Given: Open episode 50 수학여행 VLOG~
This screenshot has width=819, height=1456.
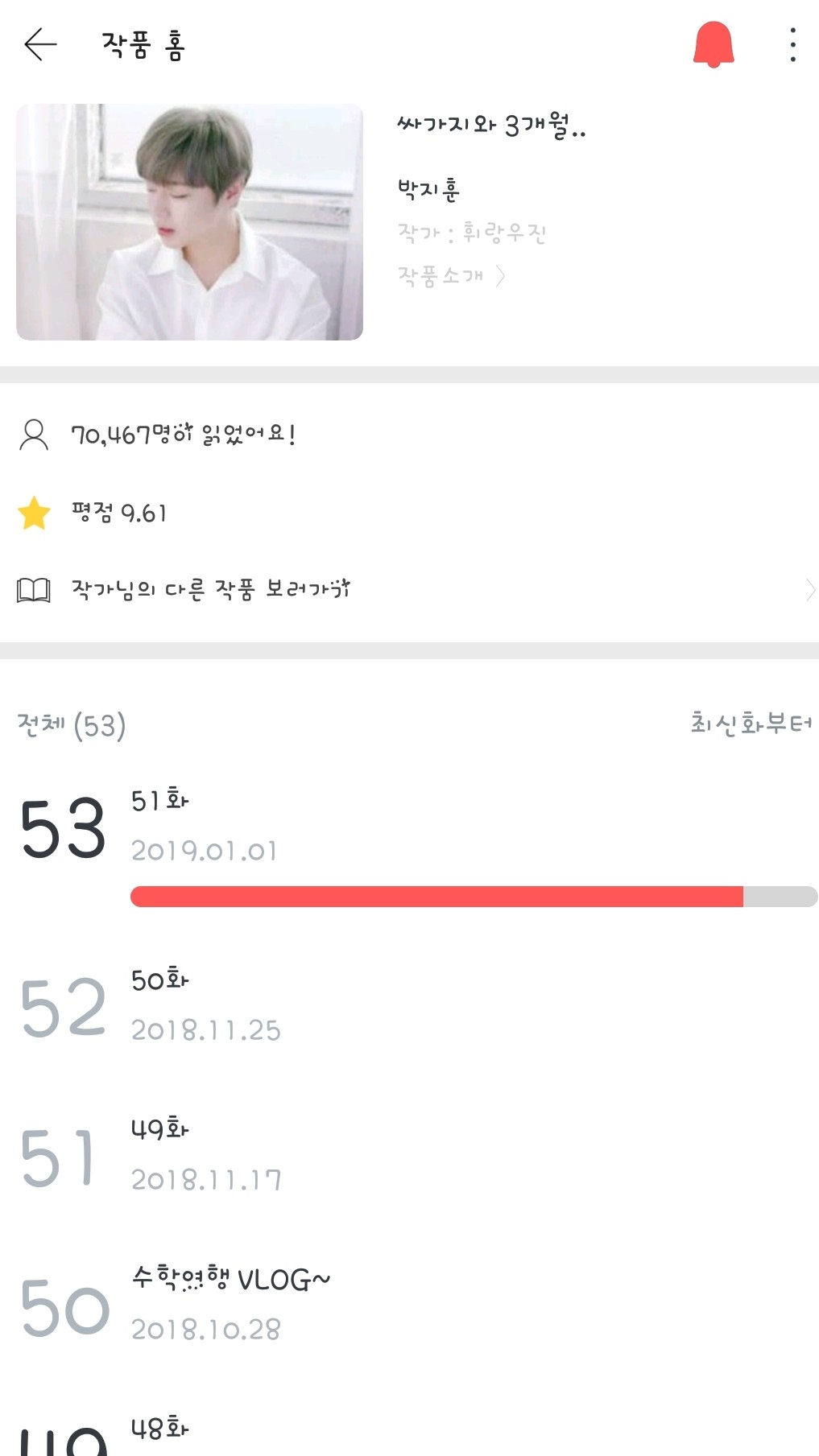Looking at the screenshot, I should [x=409, y=1305].
